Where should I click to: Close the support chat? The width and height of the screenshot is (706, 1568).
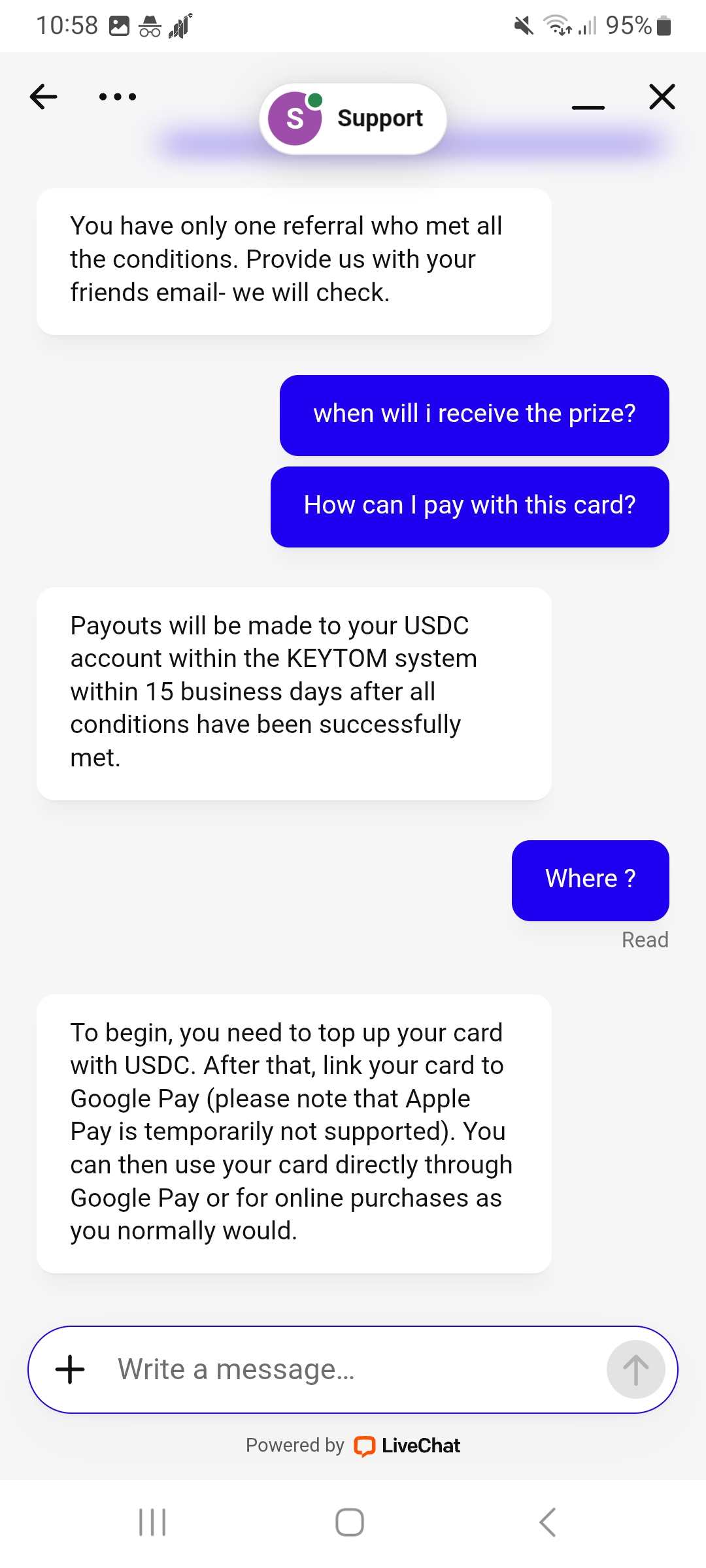coord(662,97)
